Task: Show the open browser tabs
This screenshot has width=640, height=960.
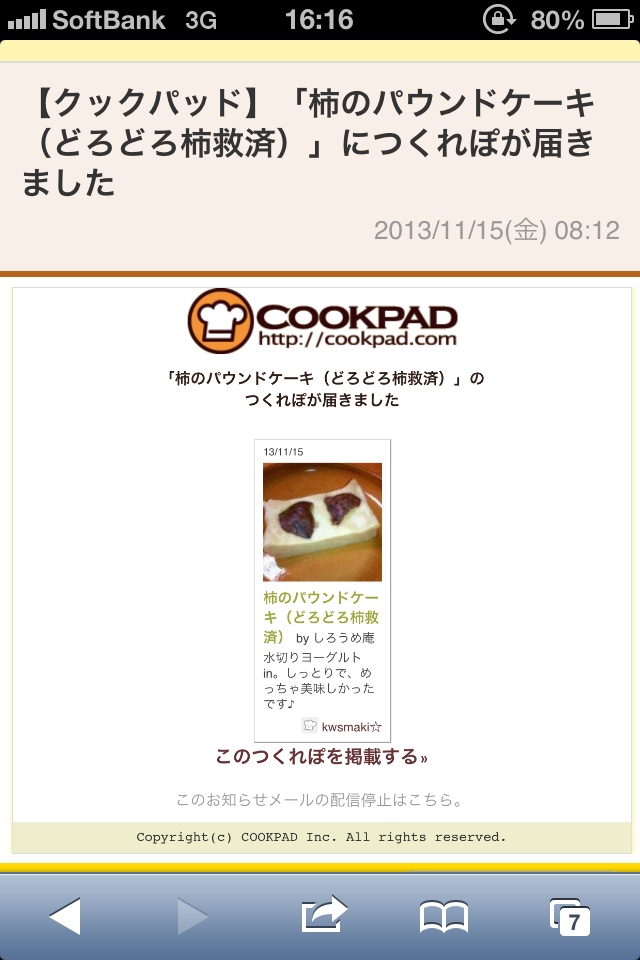Action: click(570, 916)
